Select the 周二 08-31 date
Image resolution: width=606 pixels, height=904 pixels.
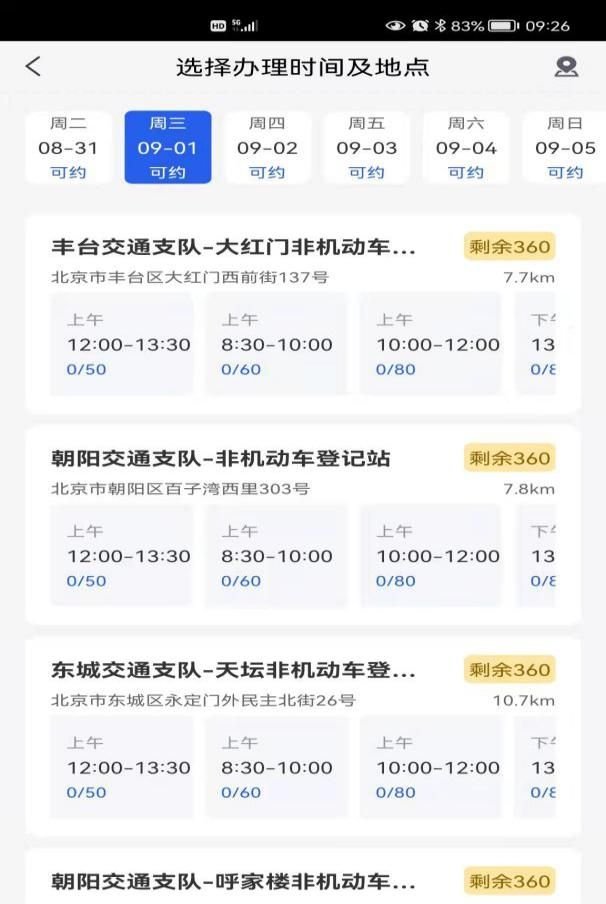[x=69, y=148]
